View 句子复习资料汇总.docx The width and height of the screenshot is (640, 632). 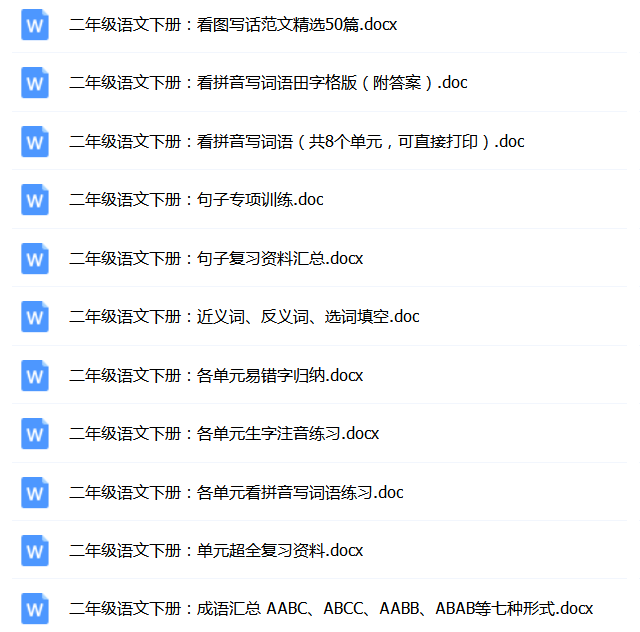tap(216, 259)
